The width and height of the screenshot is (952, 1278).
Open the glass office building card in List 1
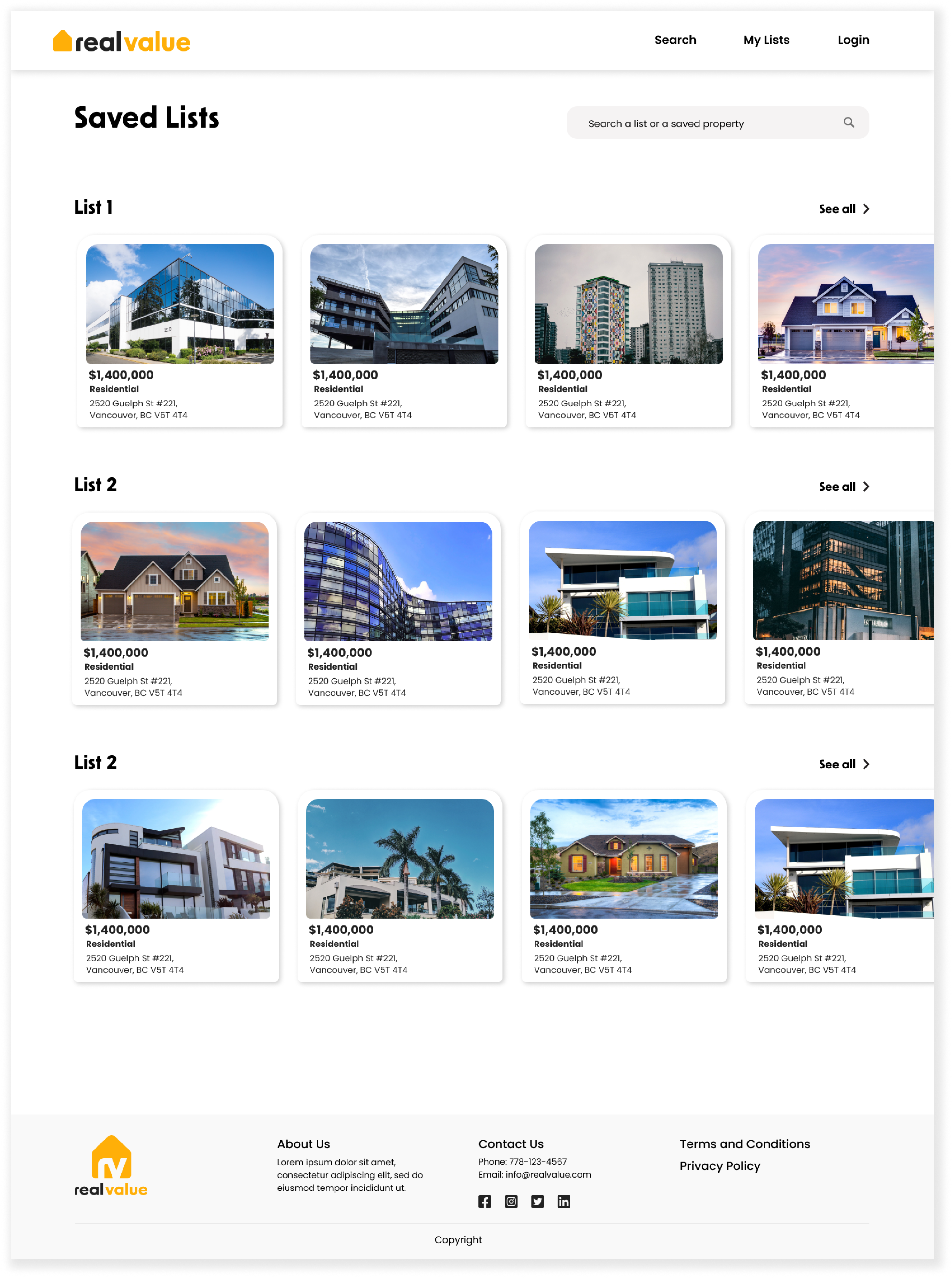180,331
